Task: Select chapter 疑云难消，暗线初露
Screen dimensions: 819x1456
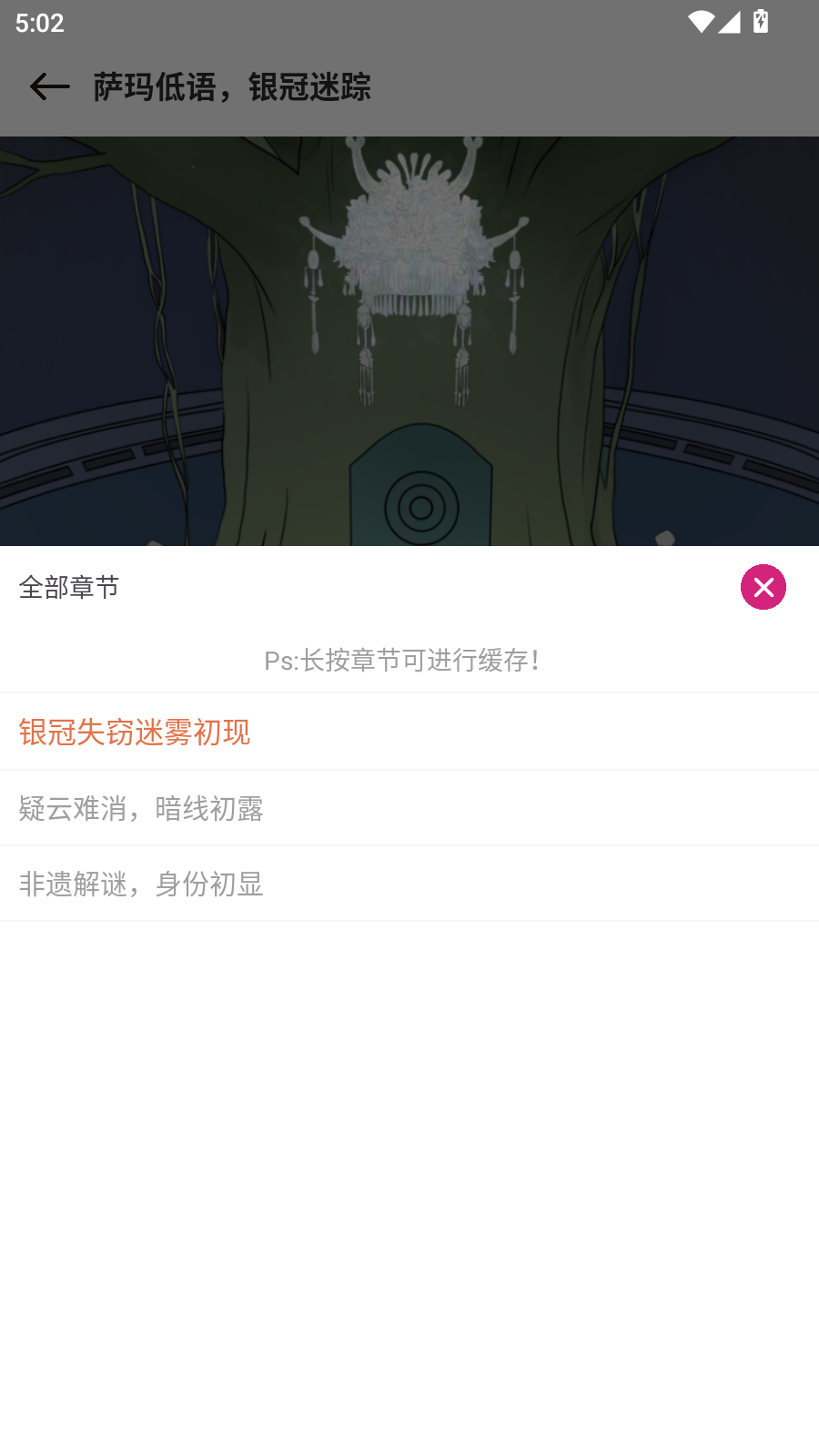Action: [141, 808]
